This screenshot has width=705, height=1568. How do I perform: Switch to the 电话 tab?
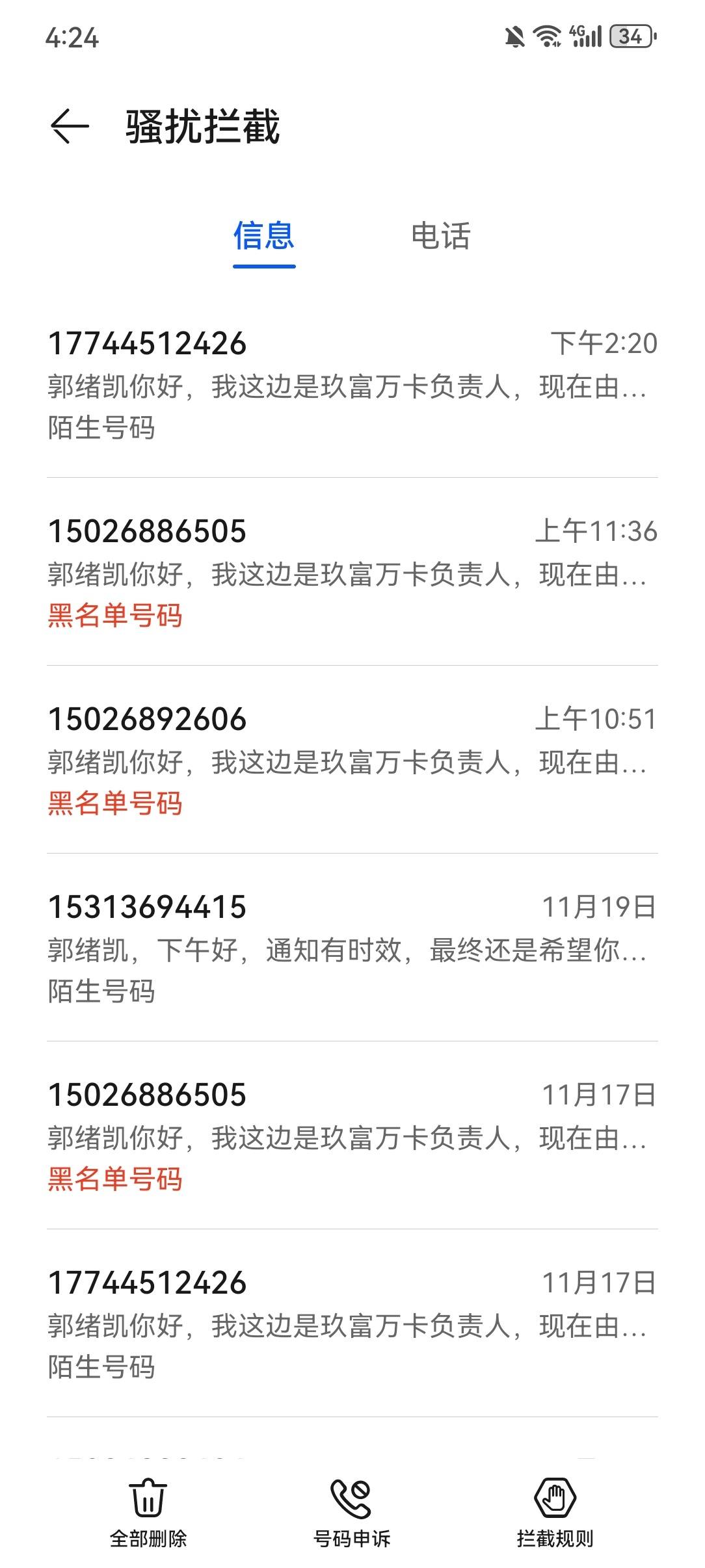[x=440, y=236]
